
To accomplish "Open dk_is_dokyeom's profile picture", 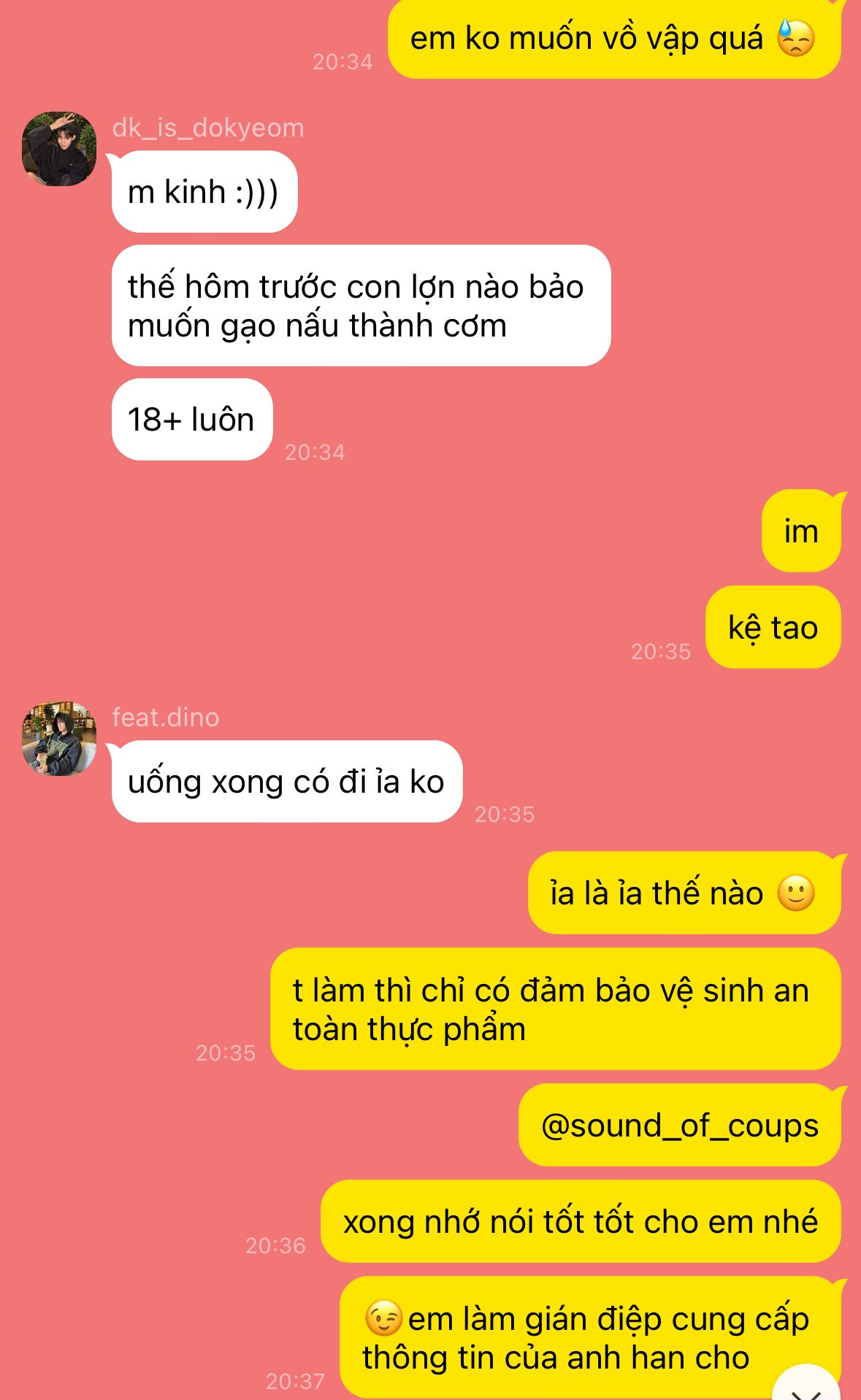I will 59,149.
